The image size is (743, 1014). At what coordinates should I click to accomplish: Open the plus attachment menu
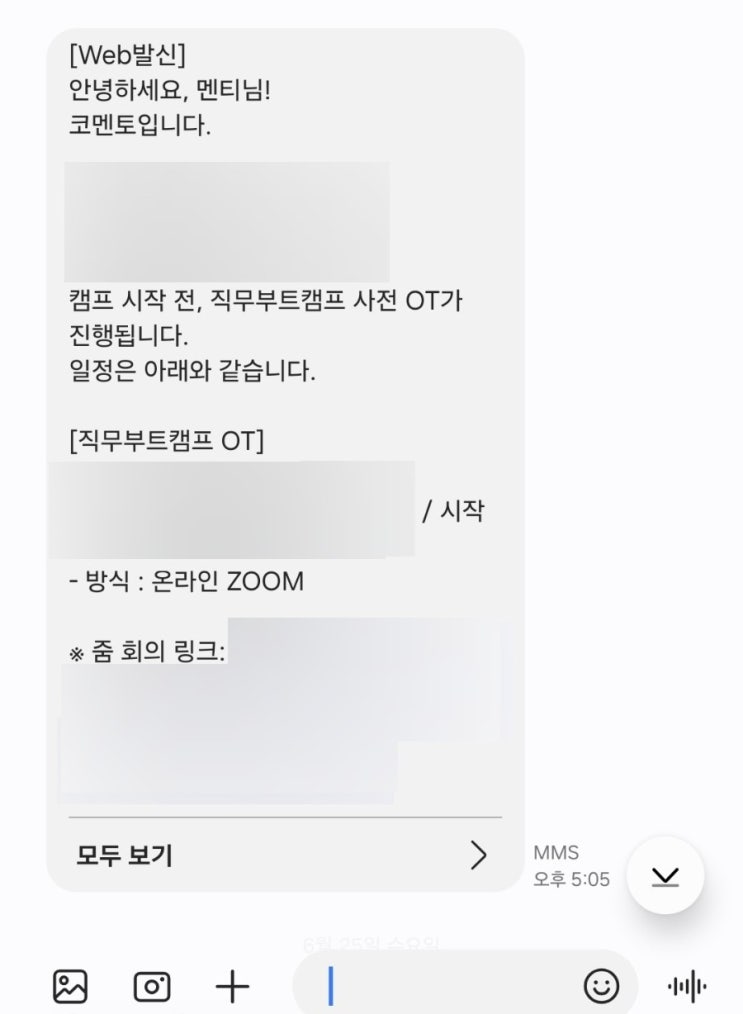tap(232, 987)
